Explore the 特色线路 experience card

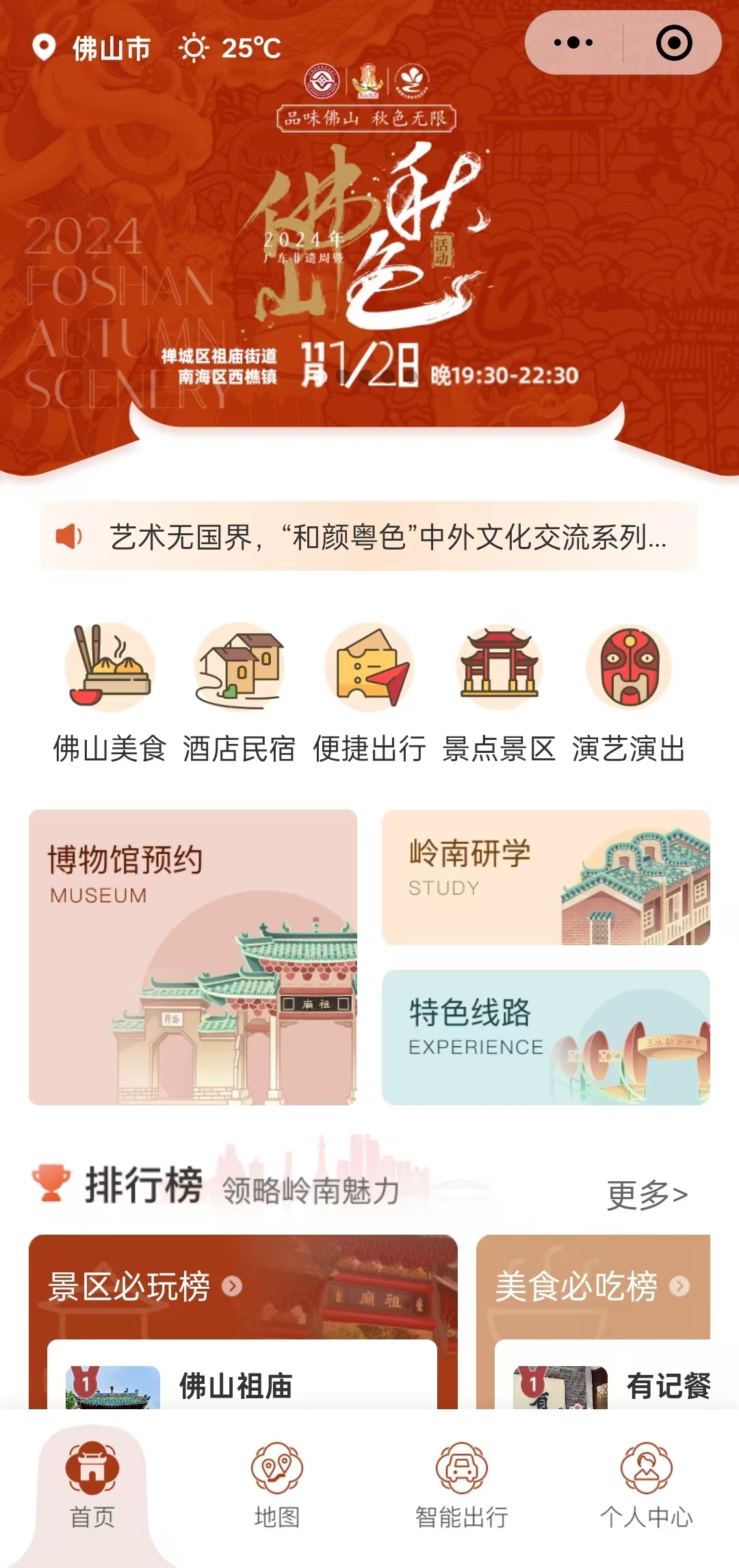[545, 1037]
